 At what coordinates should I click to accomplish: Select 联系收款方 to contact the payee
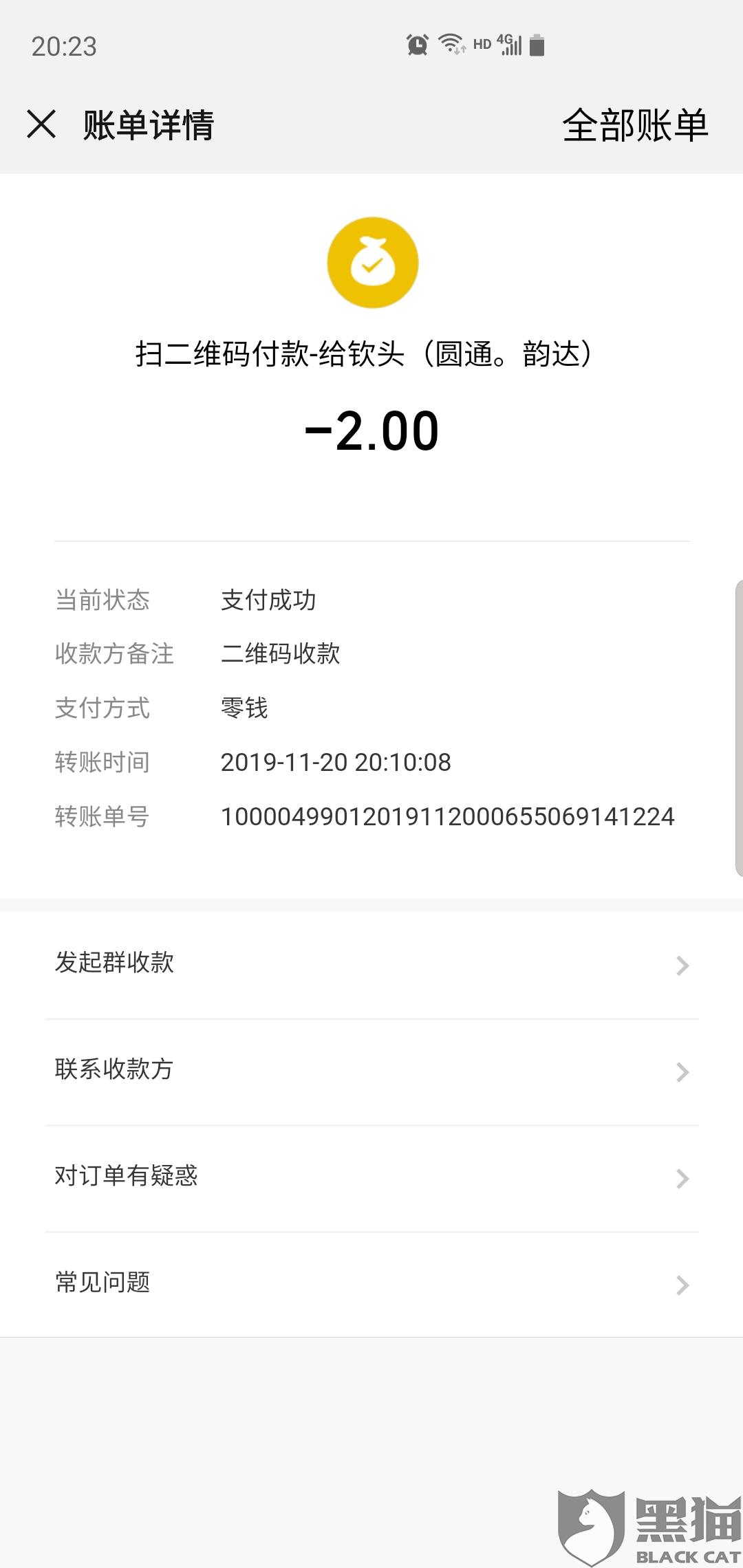[371, 1071]
